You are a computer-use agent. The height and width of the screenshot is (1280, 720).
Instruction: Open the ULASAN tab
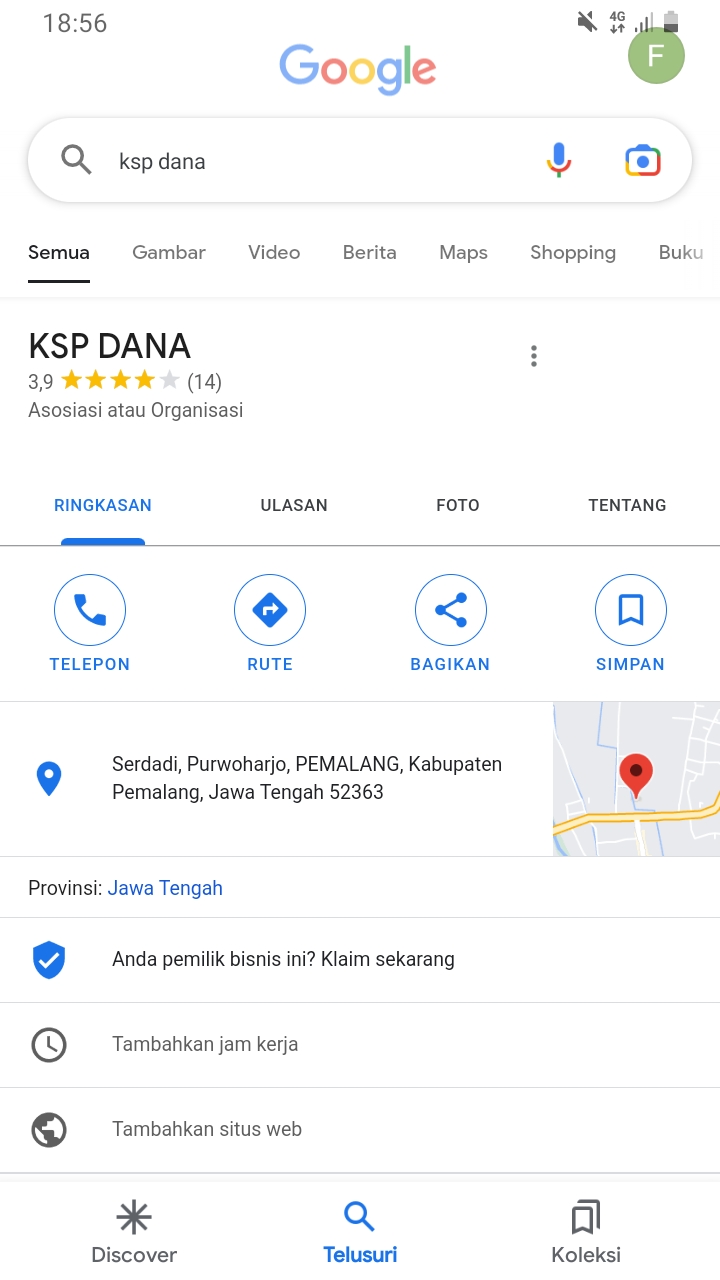click(294, 505)
